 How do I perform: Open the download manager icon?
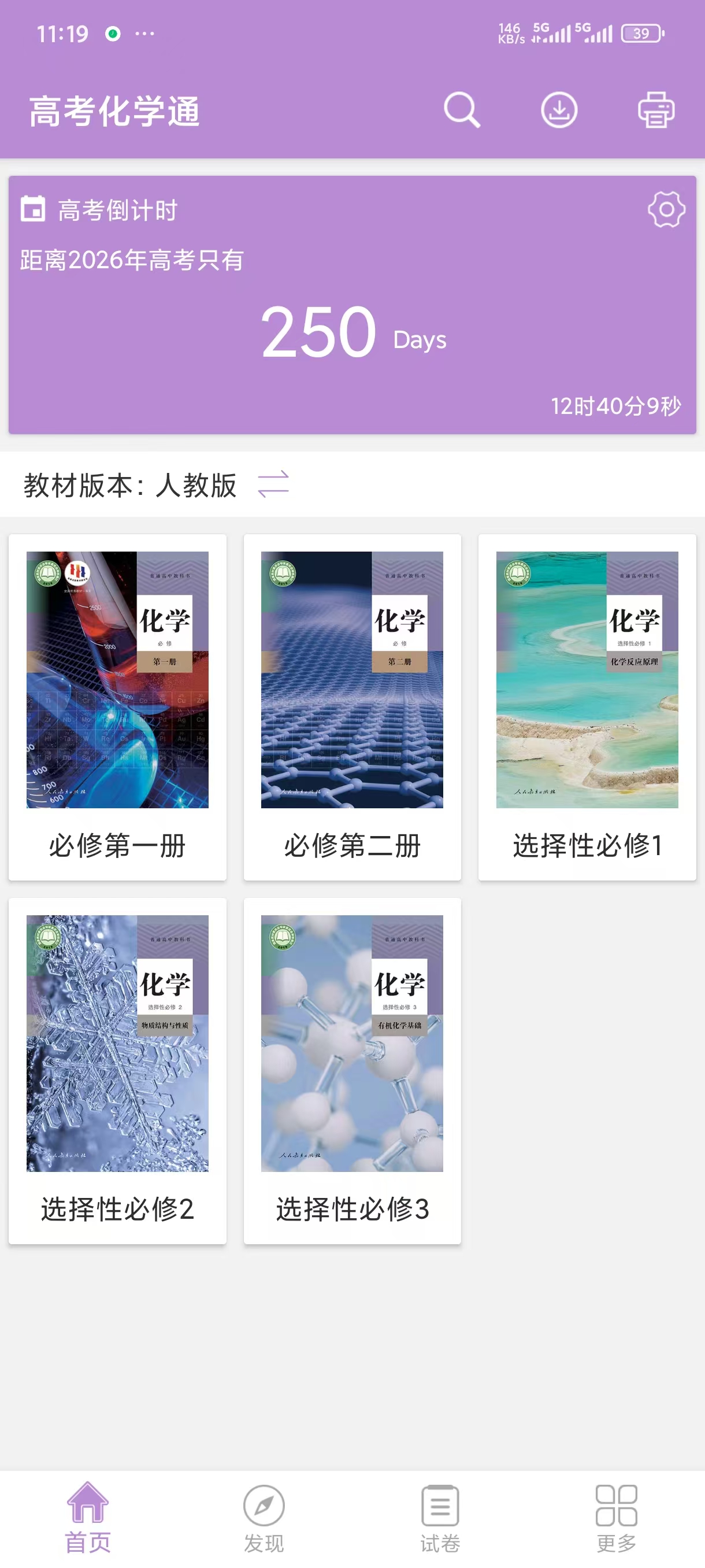pos(559,110)
